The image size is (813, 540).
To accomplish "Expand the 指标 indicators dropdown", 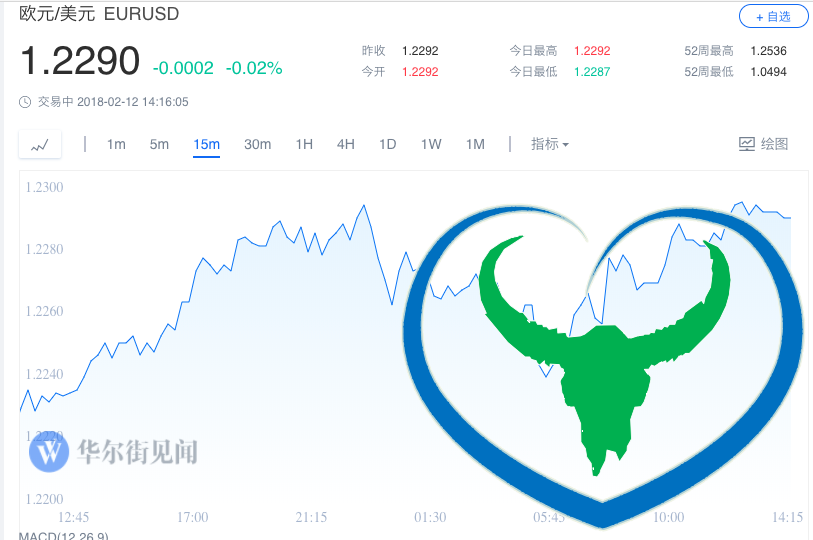I will [x=549, y=144].
